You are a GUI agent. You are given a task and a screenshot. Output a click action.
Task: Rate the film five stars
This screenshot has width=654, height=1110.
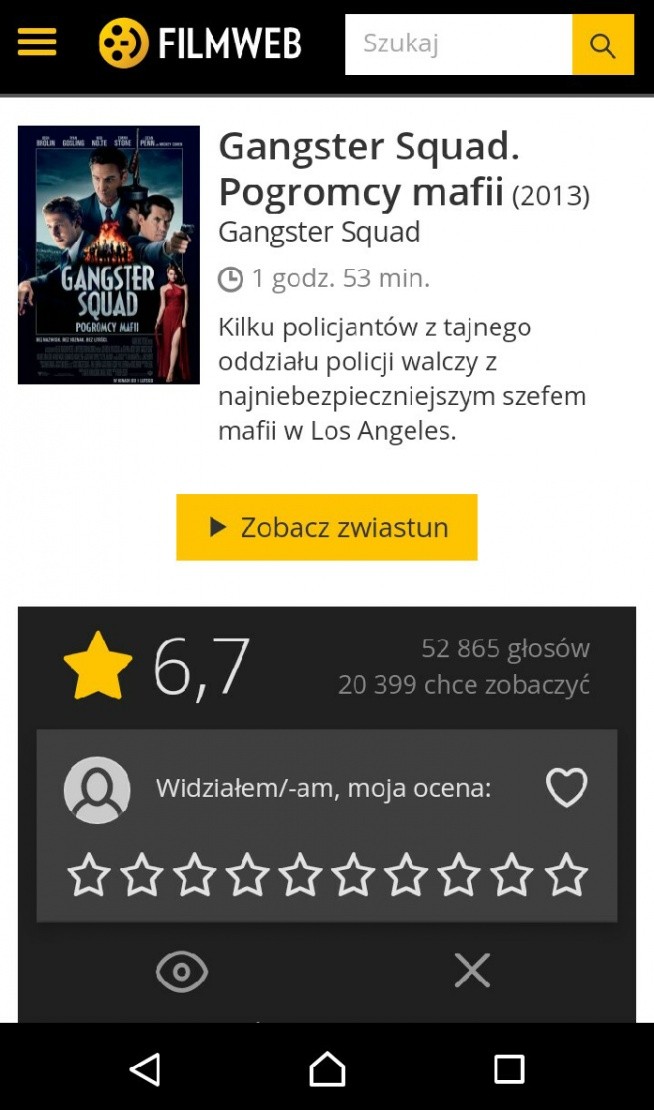pos(301,875)
